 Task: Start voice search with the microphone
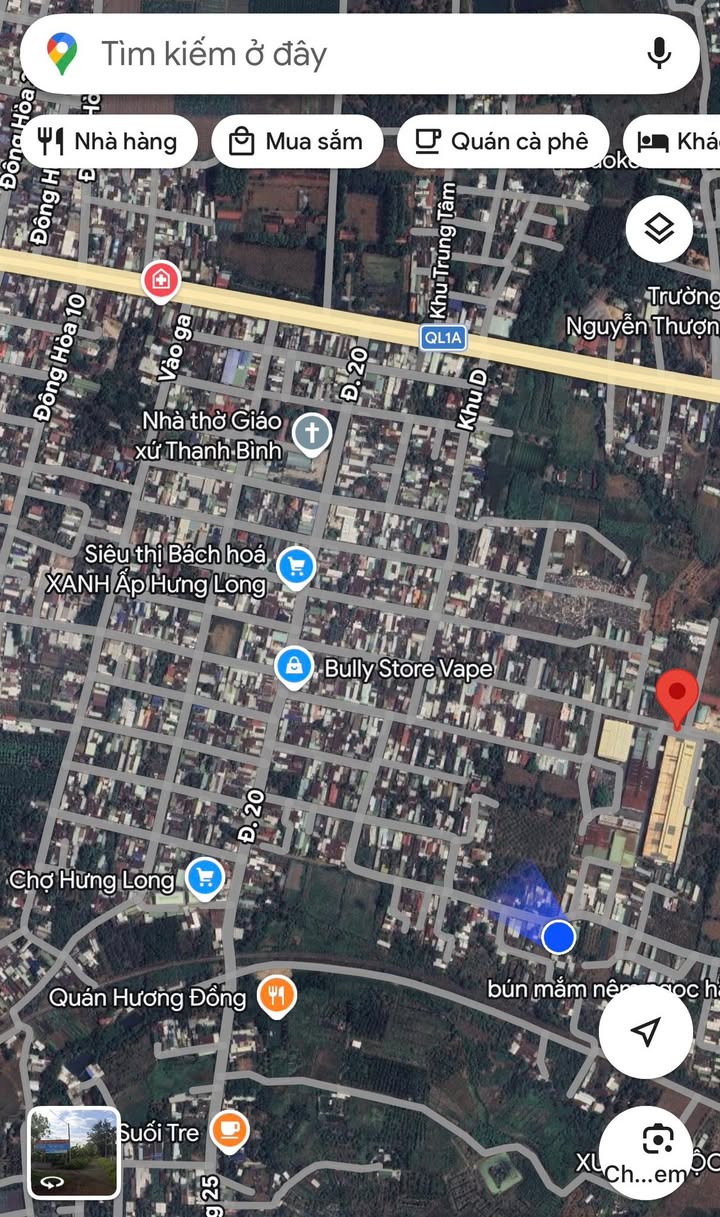[659, 54]
